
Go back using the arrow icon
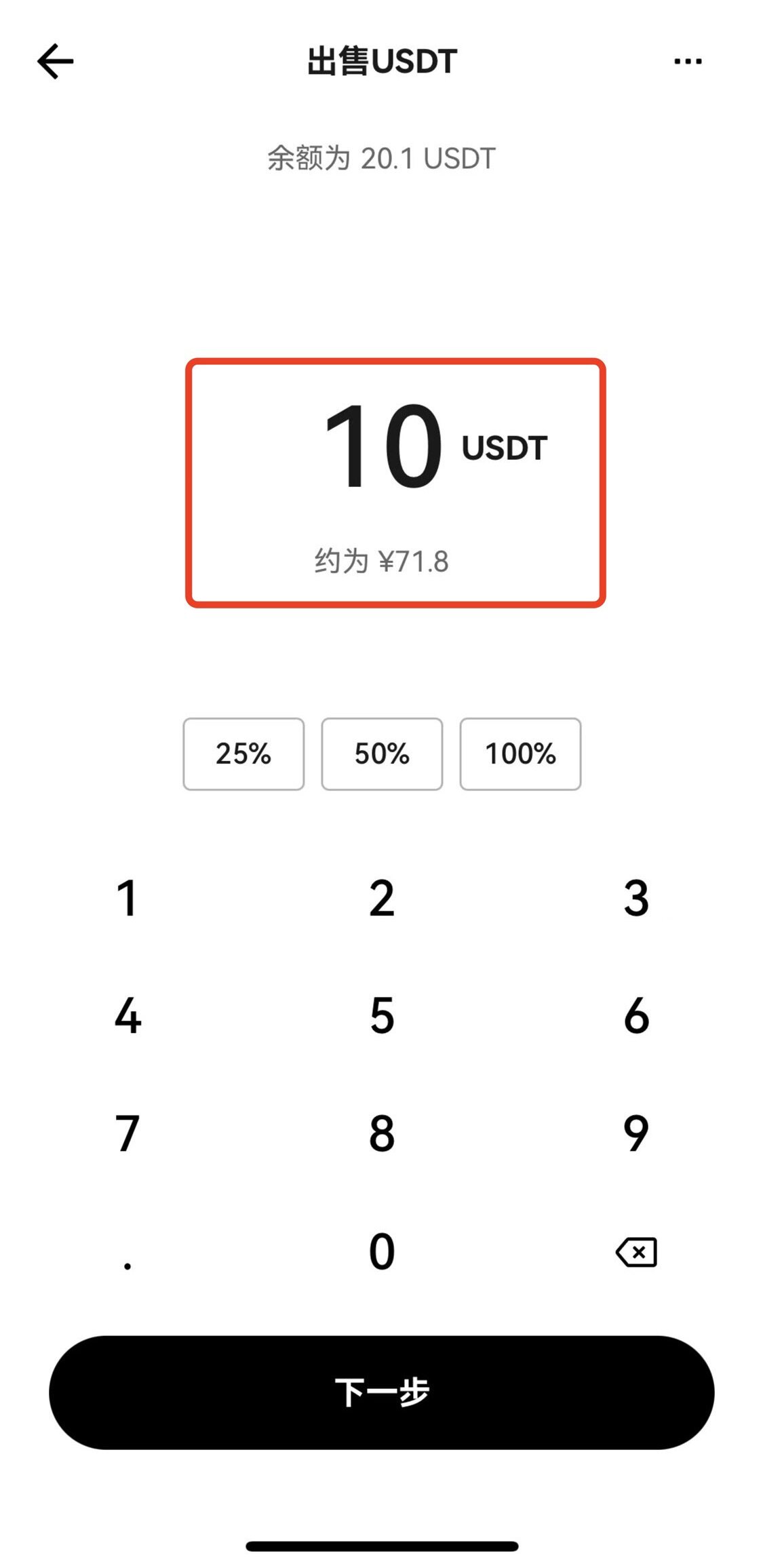(x=56, y=62)
